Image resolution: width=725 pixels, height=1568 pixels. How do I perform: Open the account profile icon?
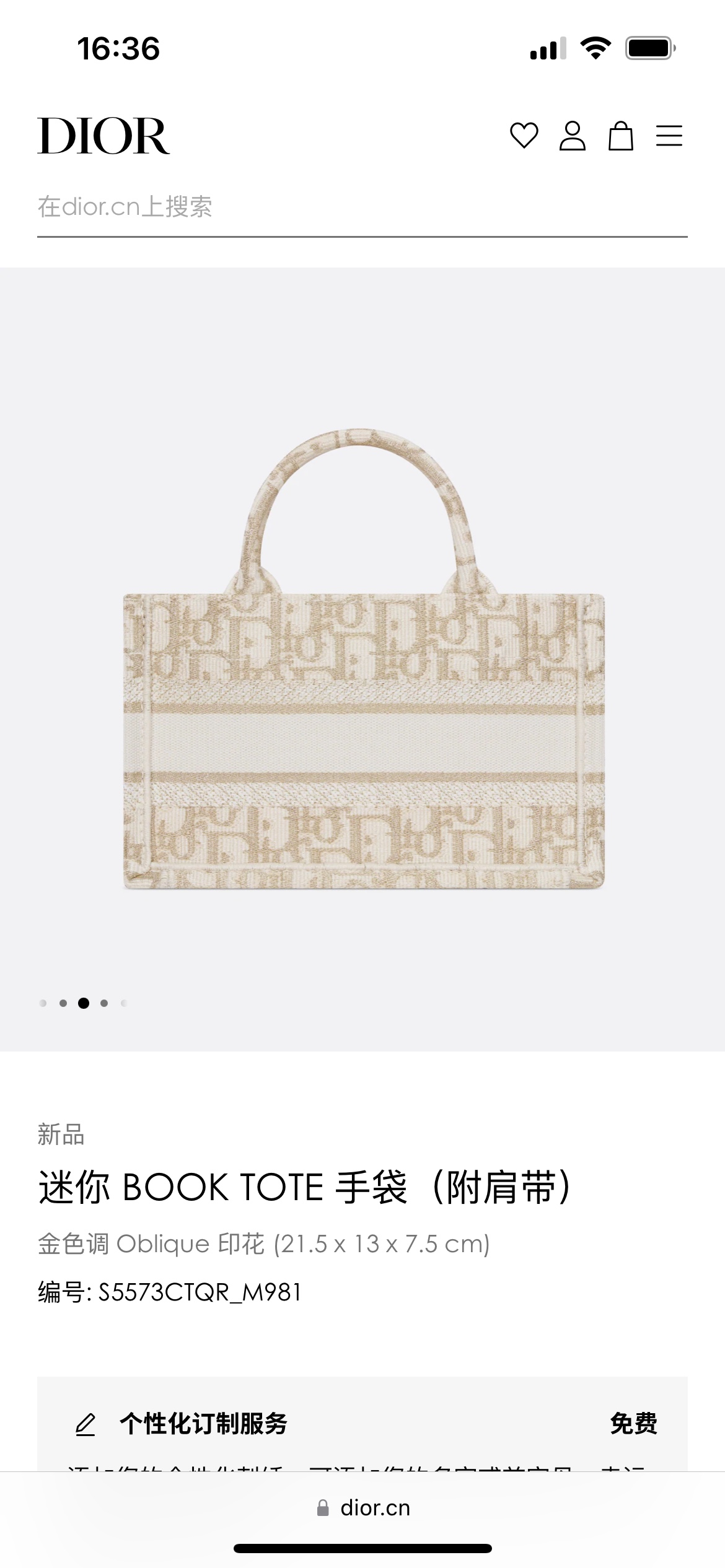click(573, 136)
